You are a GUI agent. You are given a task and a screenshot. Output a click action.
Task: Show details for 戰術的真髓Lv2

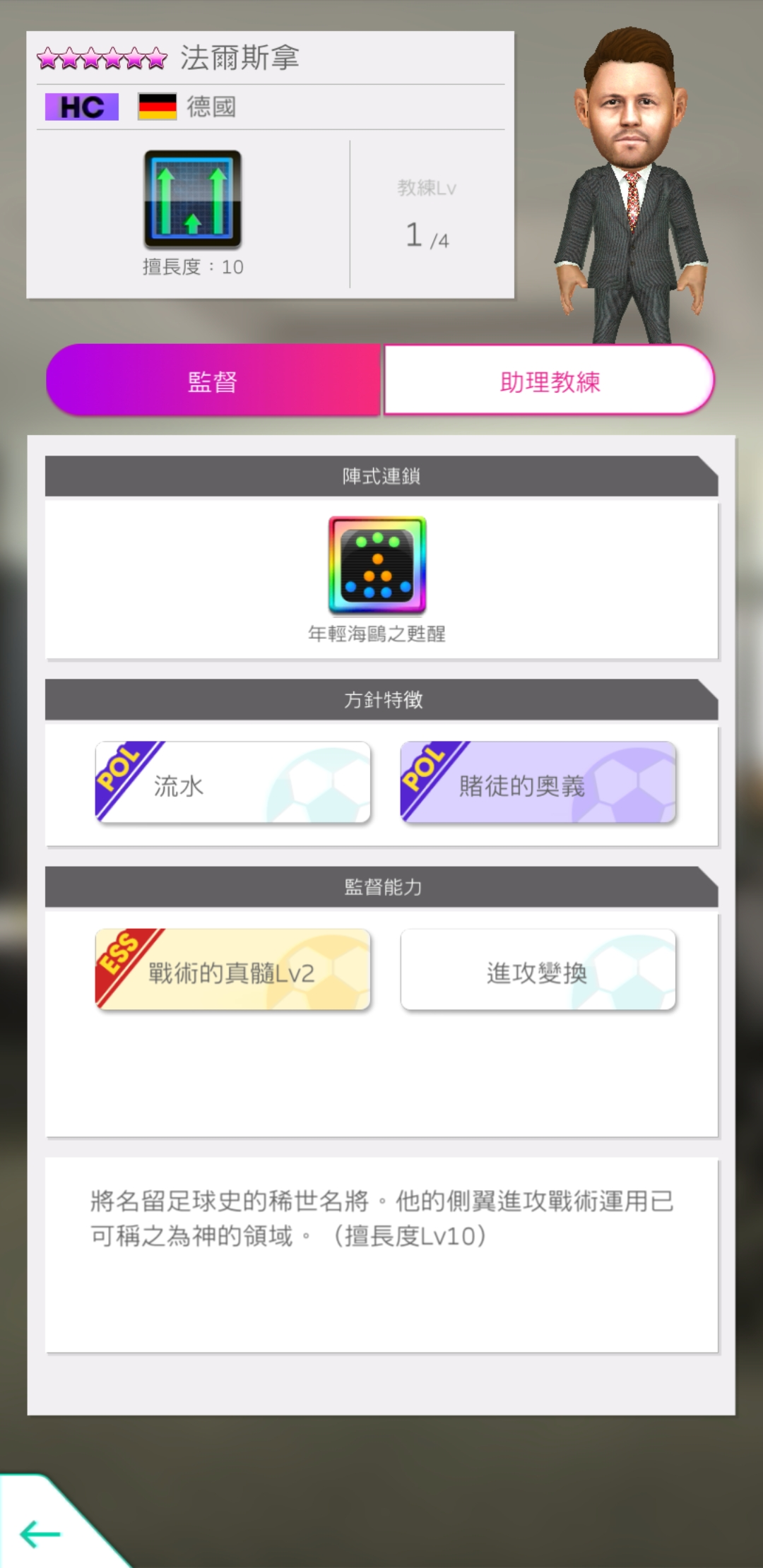(x=233, y=970)
